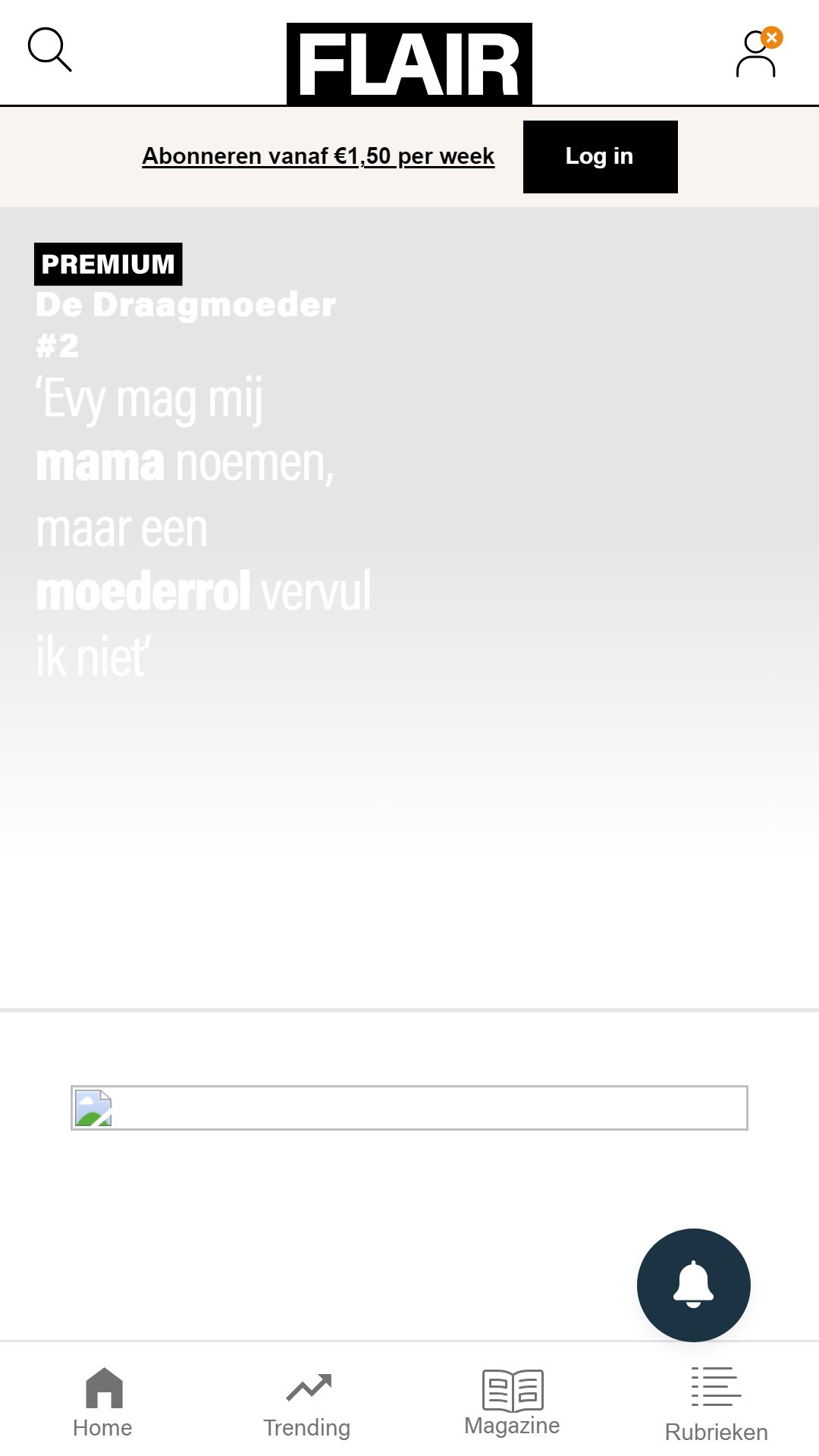
Task: Open the search magnifier icon
Action: coord(49,50)
